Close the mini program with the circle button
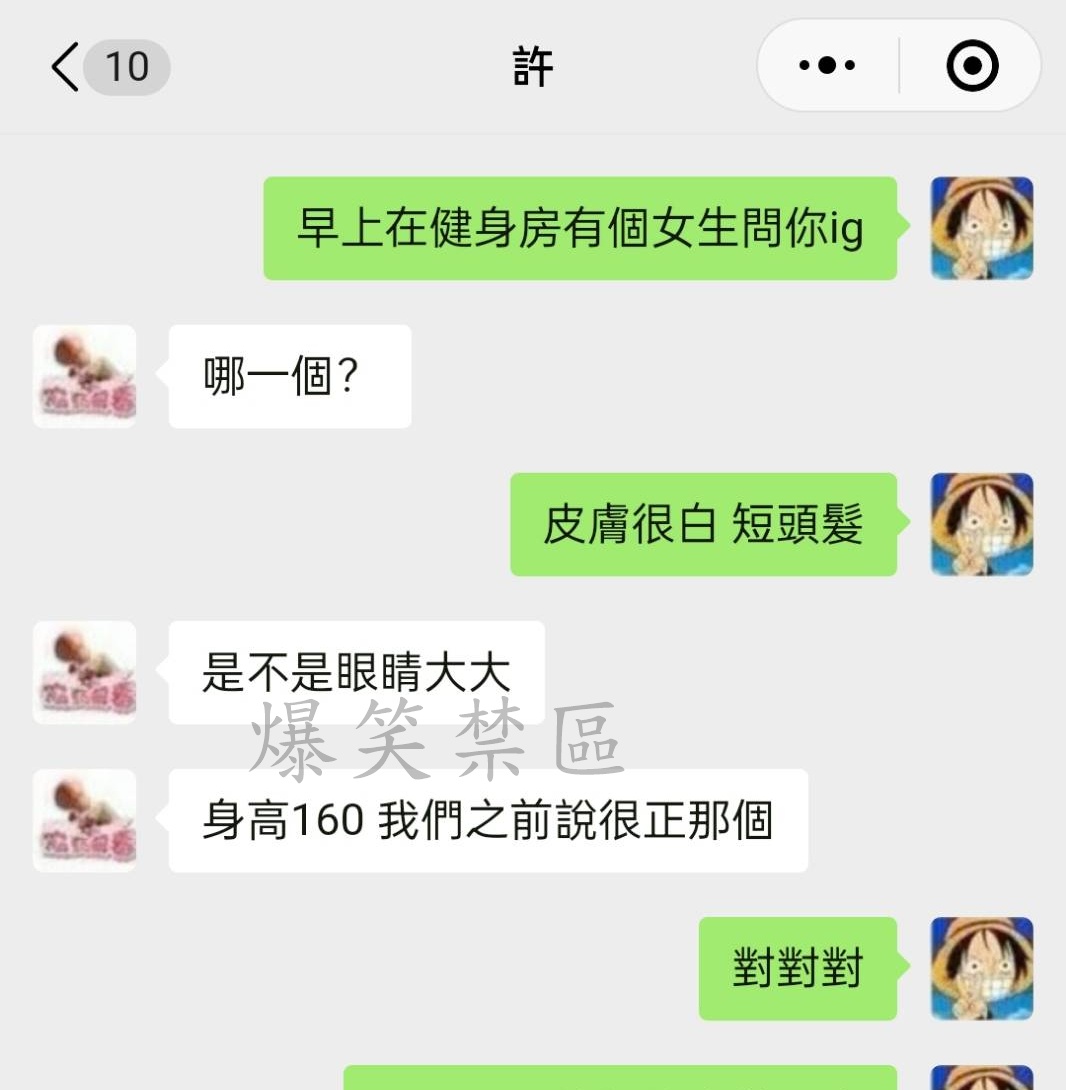The height and width of the screenshot is (1090, 1066). [x=971, y=67]
